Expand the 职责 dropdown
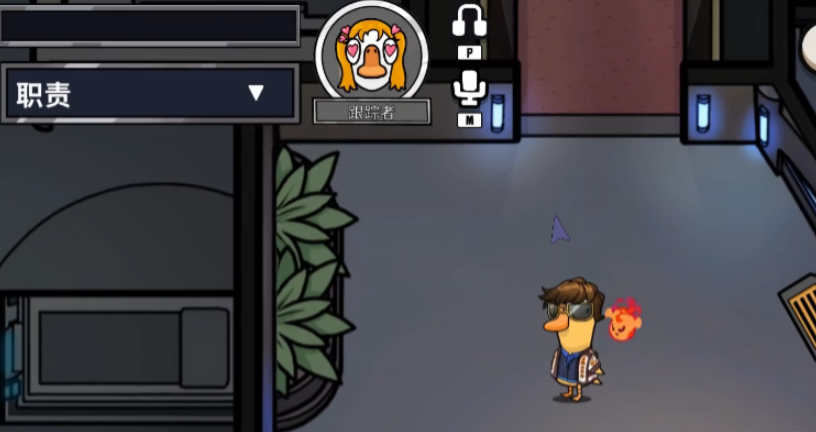The width and height of the screenshot is (816, 432). point(255,94)
